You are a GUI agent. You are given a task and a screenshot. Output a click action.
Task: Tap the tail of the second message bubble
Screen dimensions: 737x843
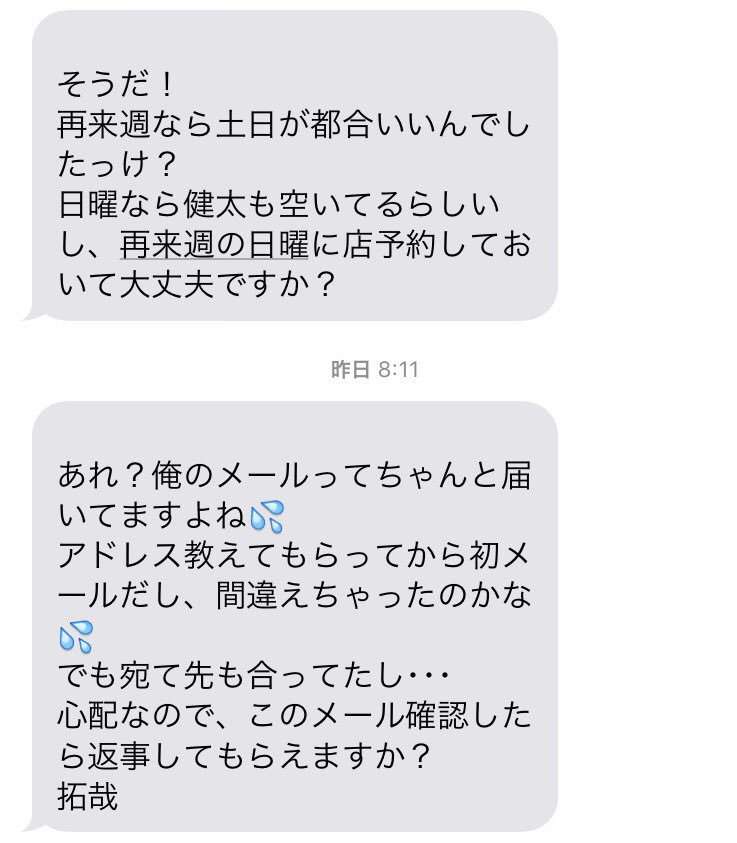pos(35,823)
